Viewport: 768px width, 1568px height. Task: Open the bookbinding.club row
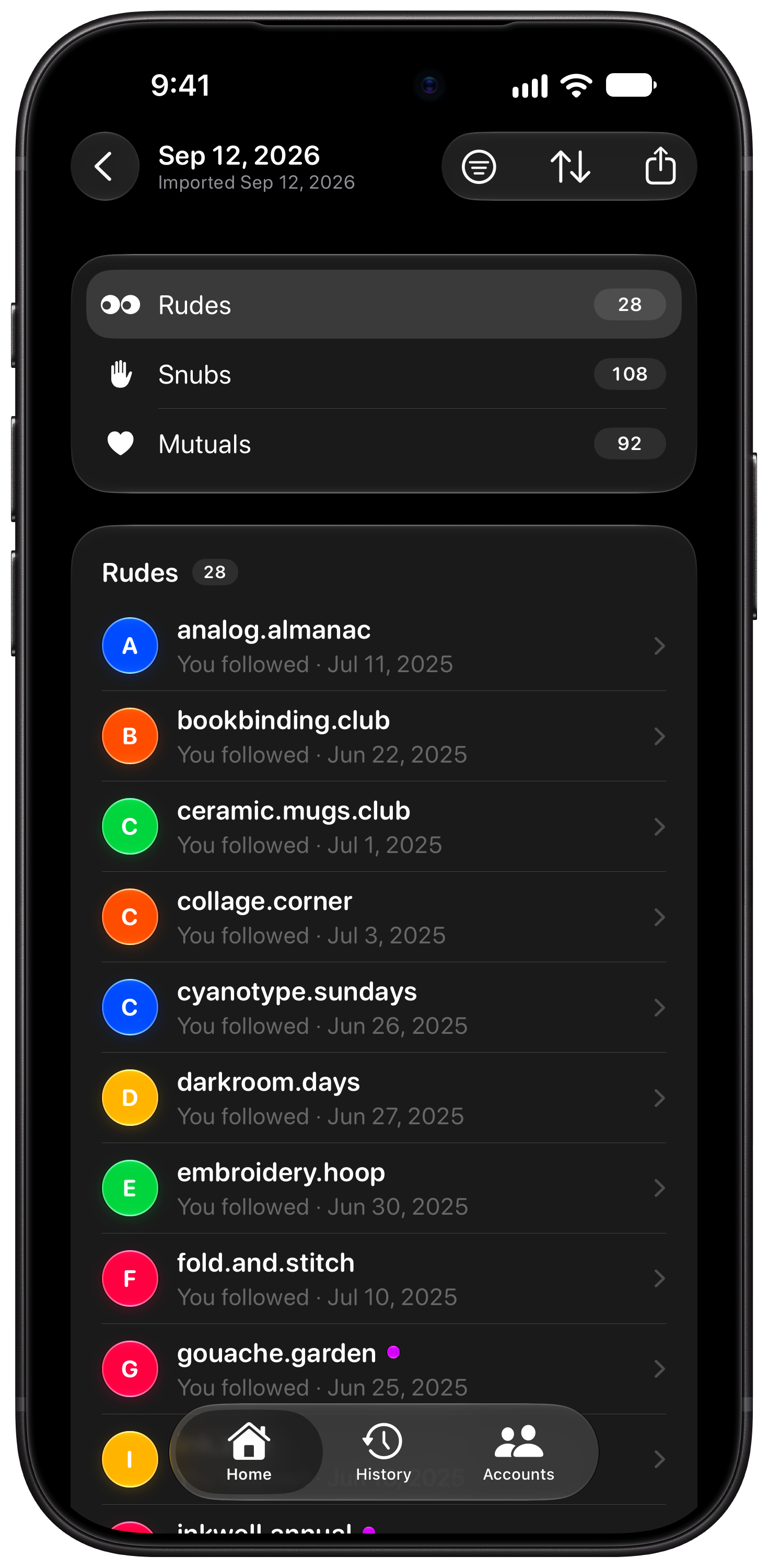tap(383, 736)
